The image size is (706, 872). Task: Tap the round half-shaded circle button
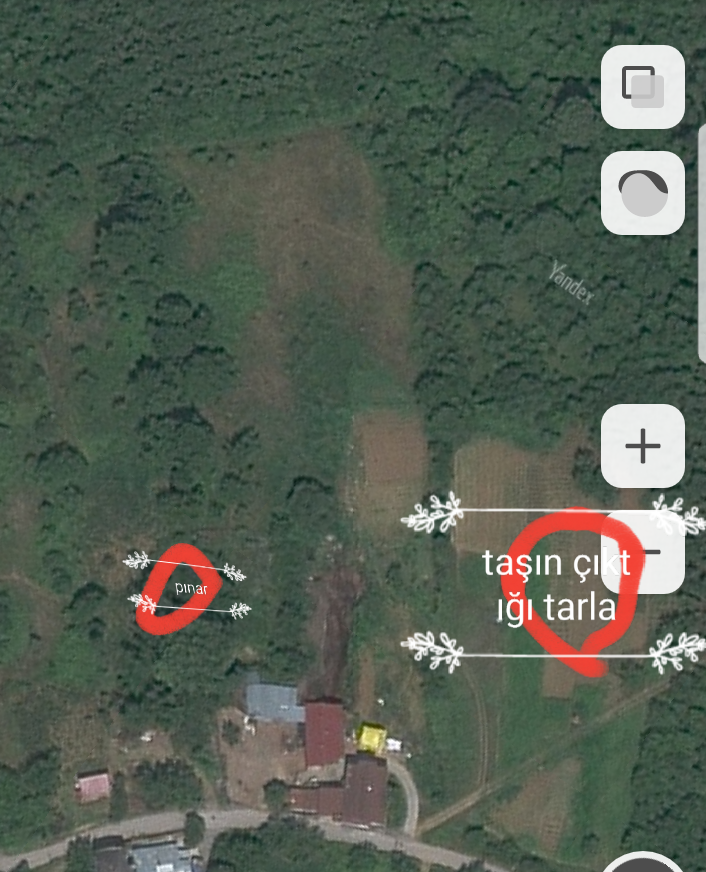pos(642,193)
